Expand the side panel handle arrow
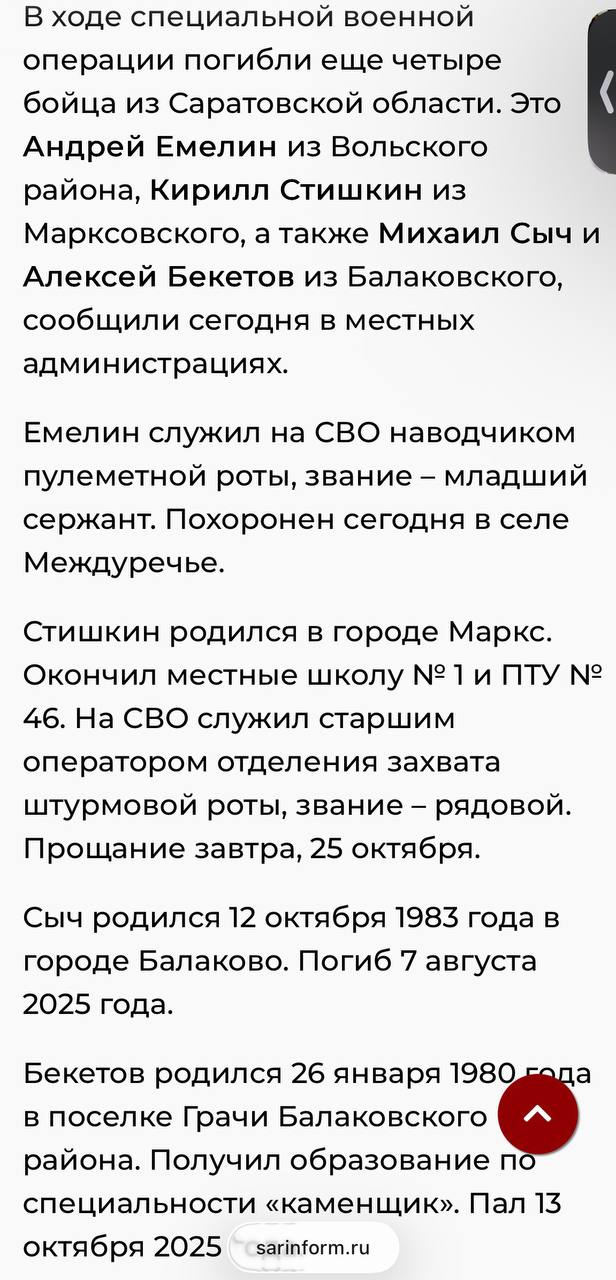 pyautogui.click(x=606, y=92)
